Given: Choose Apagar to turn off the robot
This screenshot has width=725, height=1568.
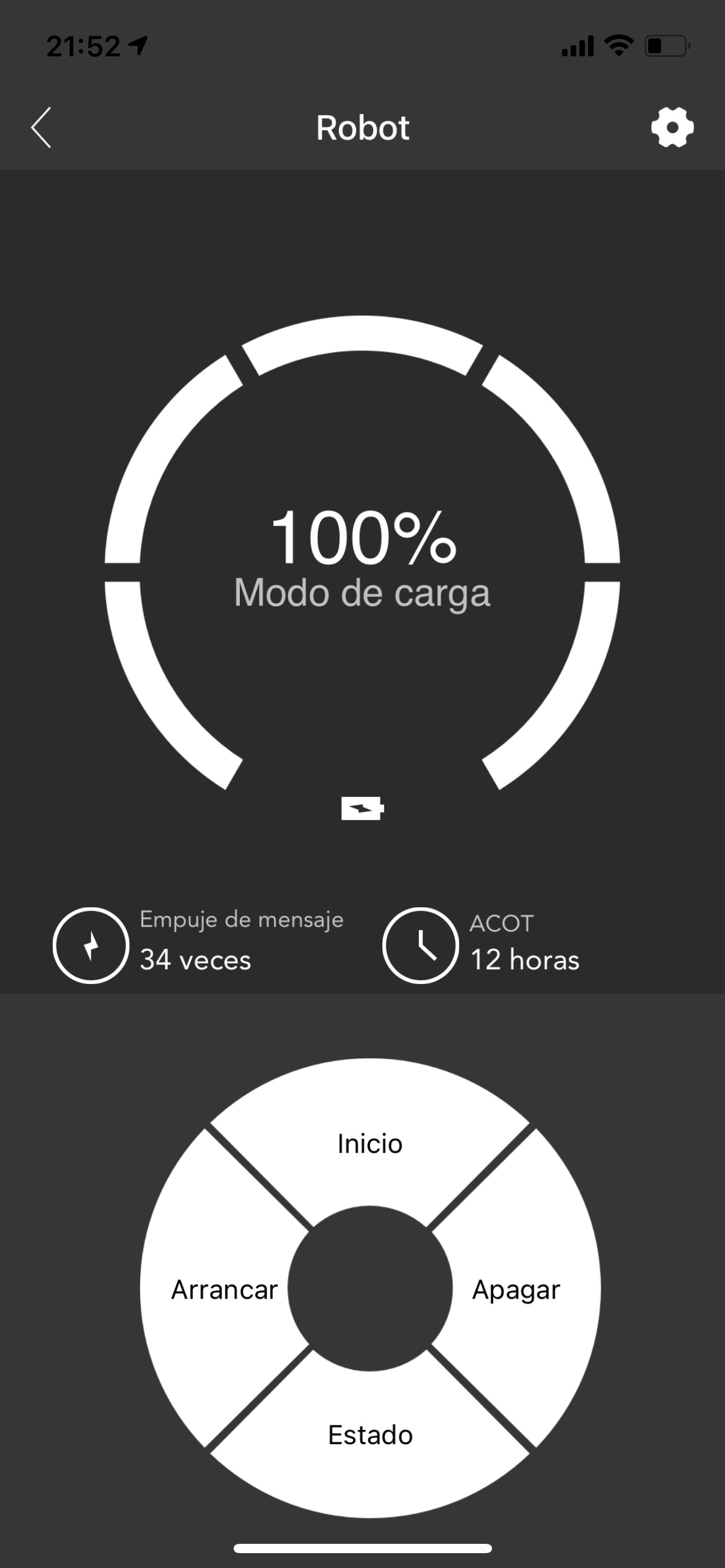Looking at the screenshot, I should click(x=516, y=1289).
